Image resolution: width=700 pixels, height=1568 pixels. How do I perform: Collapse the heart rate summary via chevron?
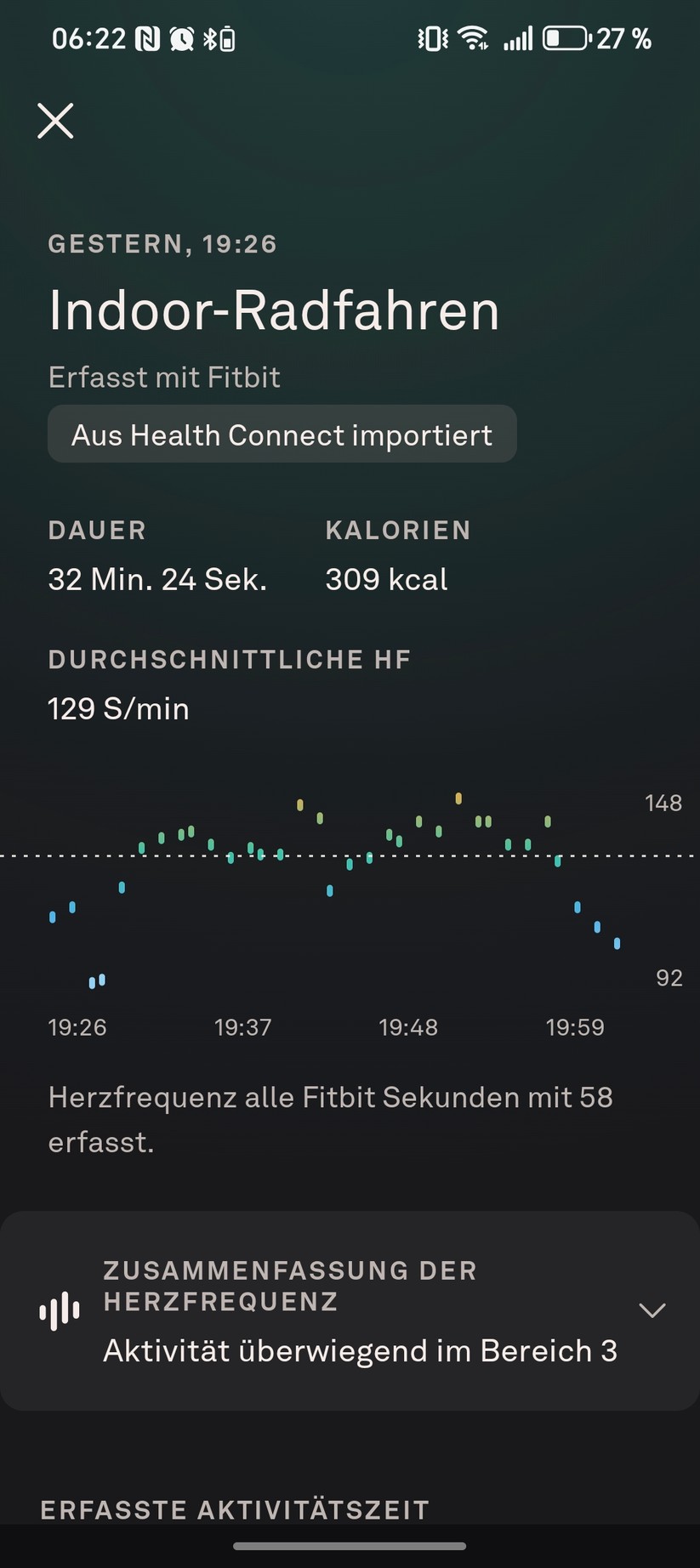tap(652, 1310)
